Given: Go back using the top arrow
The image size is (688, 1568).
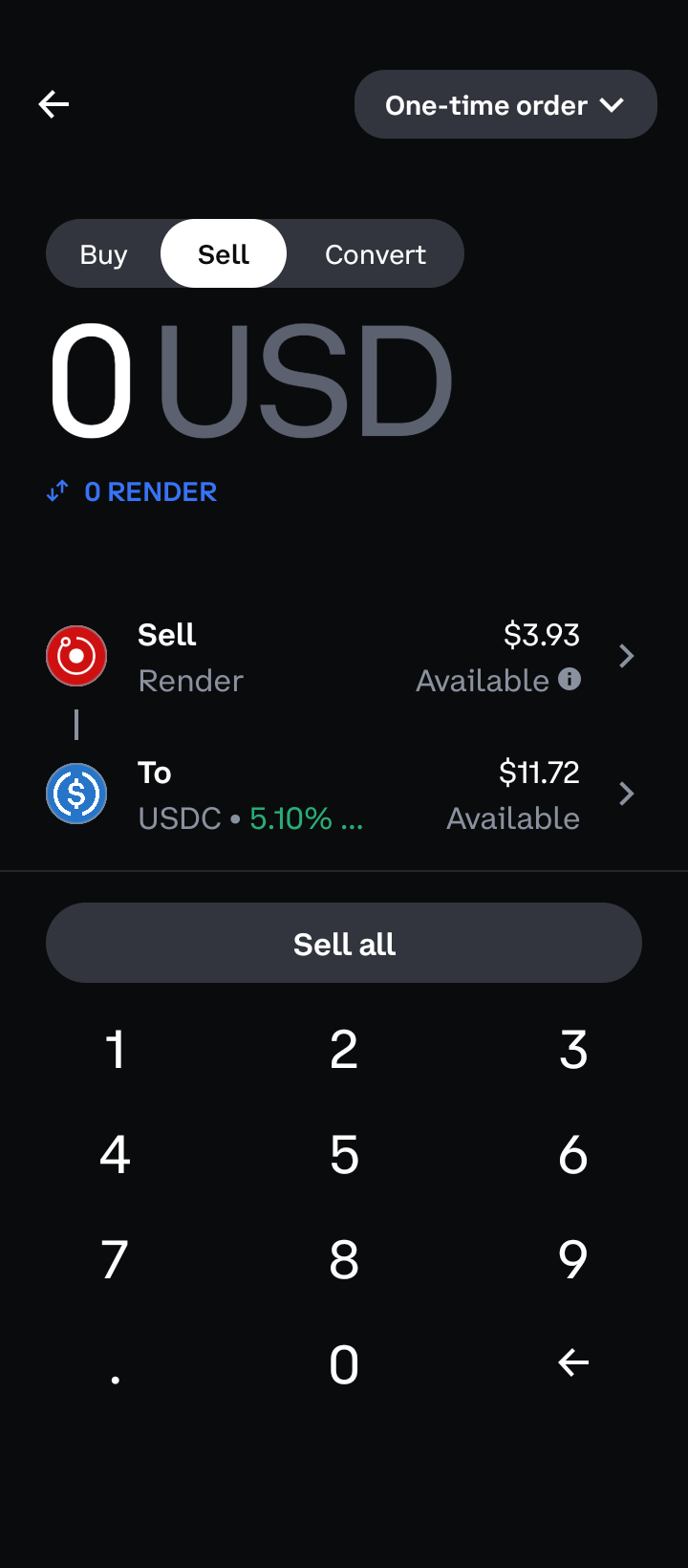Looking at the screenshot, I should [54, 104].
